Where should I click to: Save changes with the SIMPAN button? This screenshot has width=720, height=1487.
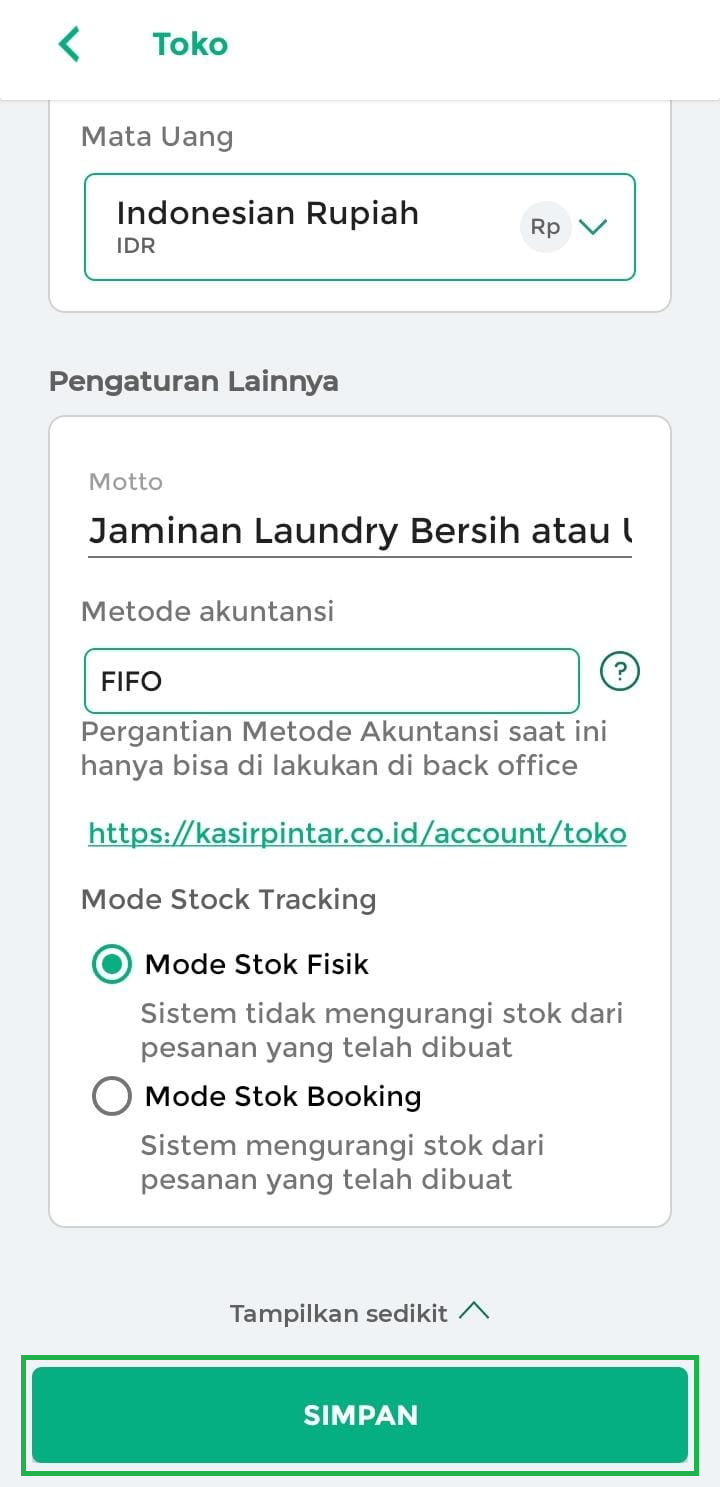pos(360,1415)
